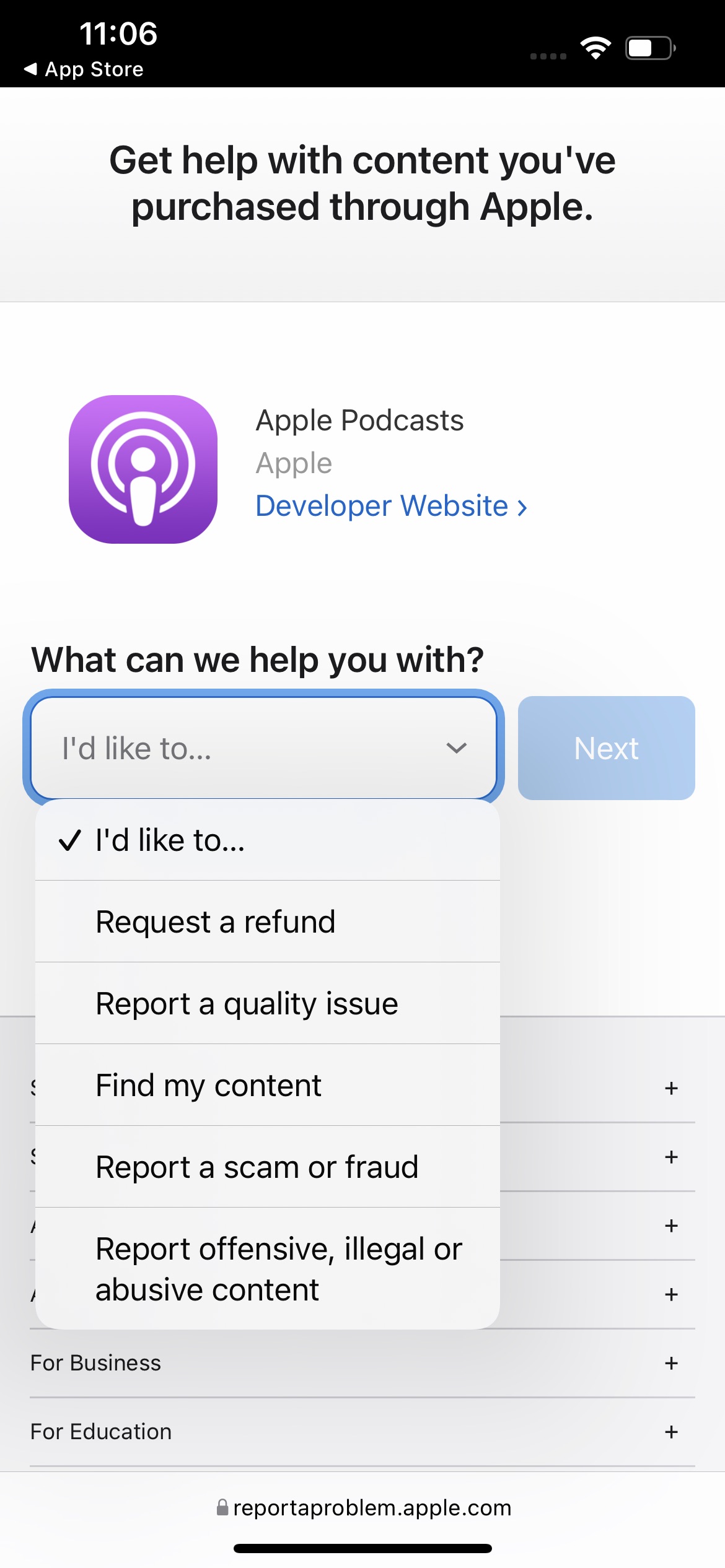Image resolution: width=725 pixels, height=1568 pixels.
Task: Tap the reportaproblem.apple.com address bar
Action: coord(363,1508)
